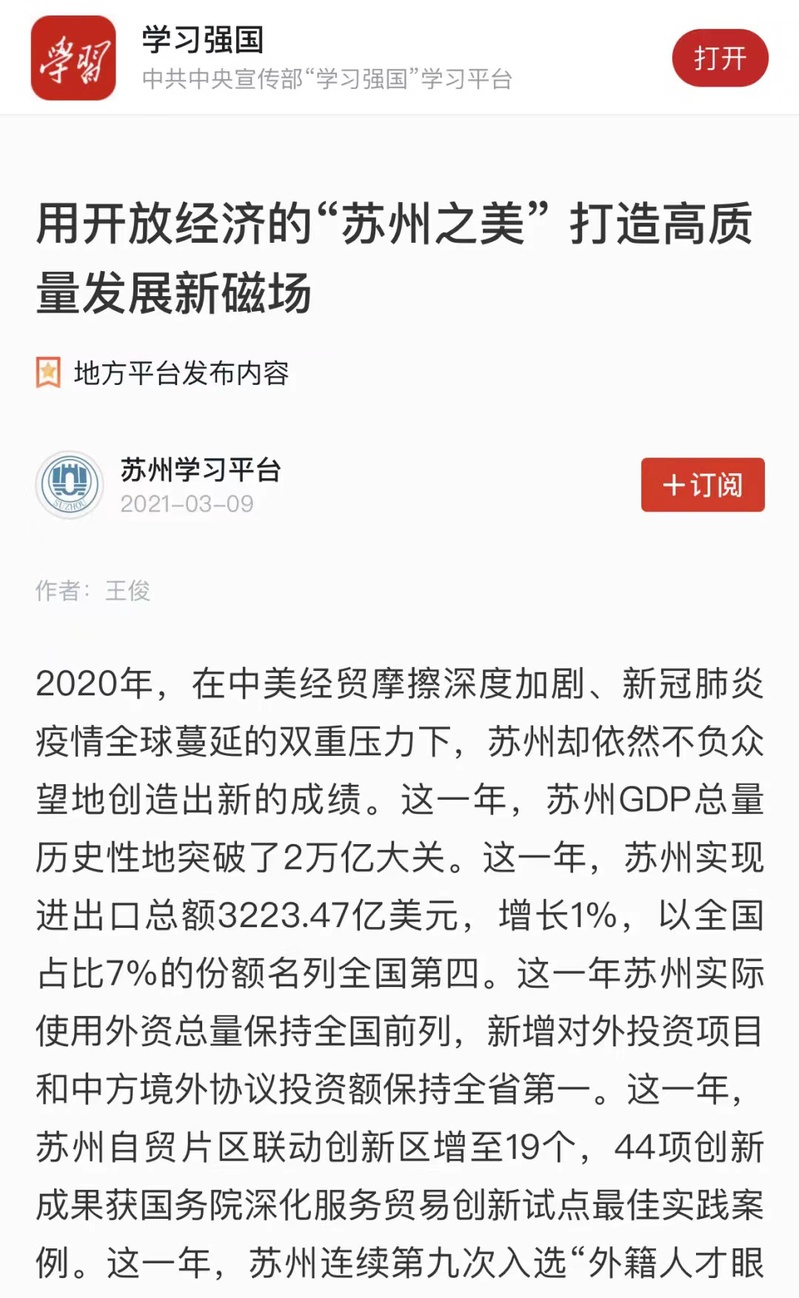
Task: Subscribe with the 订阅 button
Action: coord(702,485)
